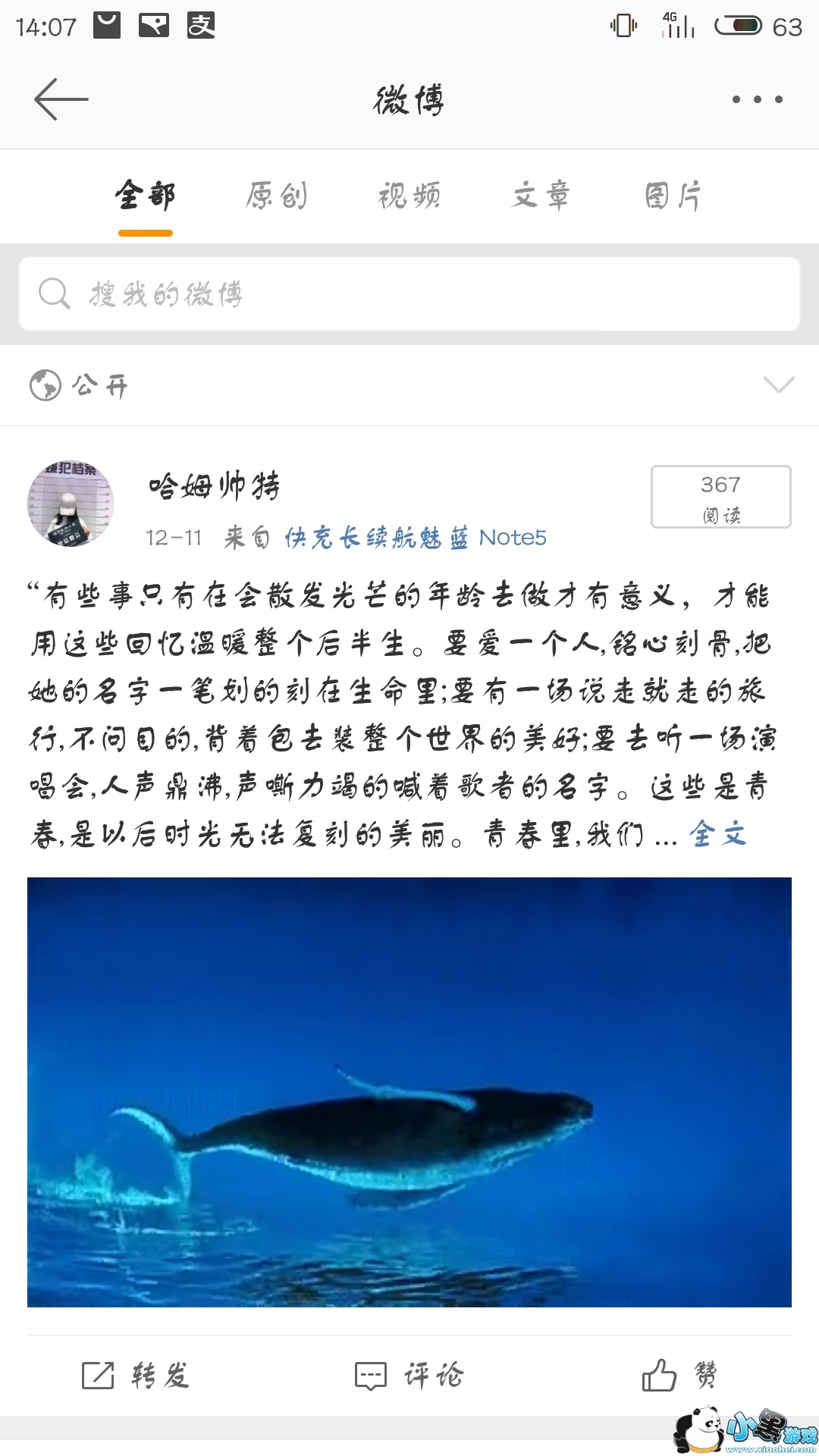
Task: Open the three-dot overflow menu
Action: pyautogui.click(x=757, y=99)
